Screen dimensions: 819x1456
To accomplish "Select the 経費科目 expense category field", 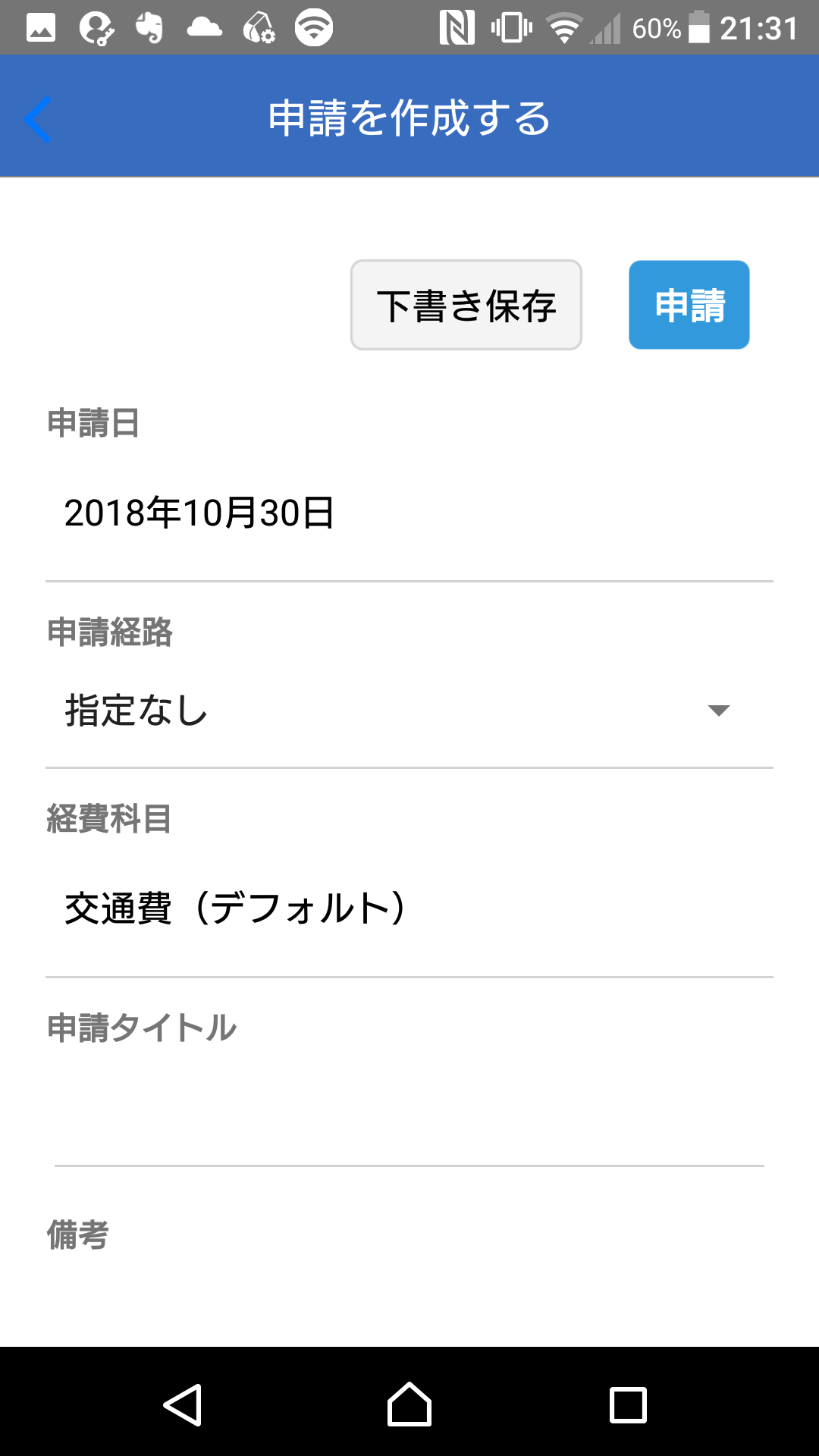I will click(x=409, y=908).
